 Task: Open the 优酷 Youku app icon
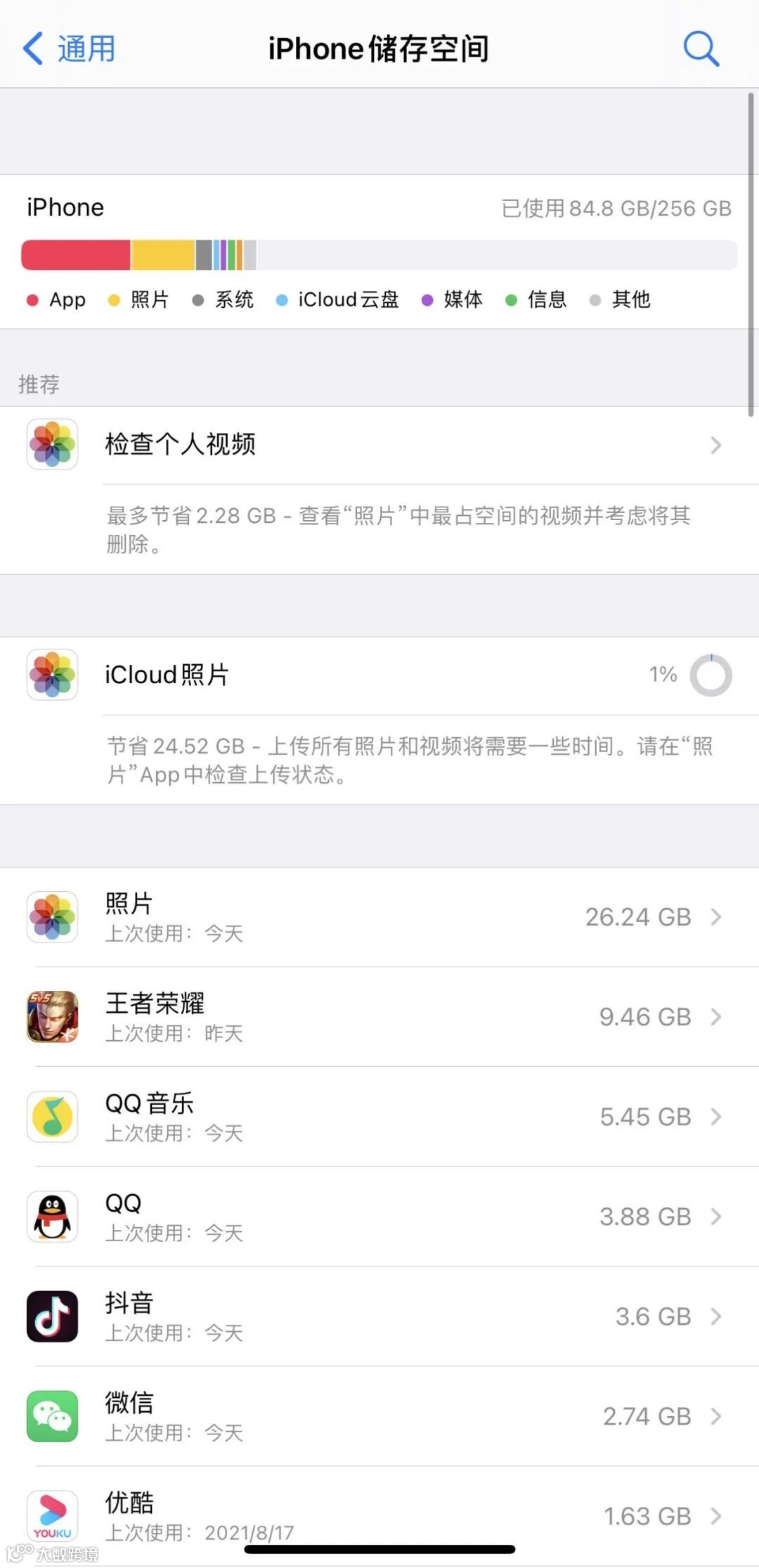click(52, 1516)
